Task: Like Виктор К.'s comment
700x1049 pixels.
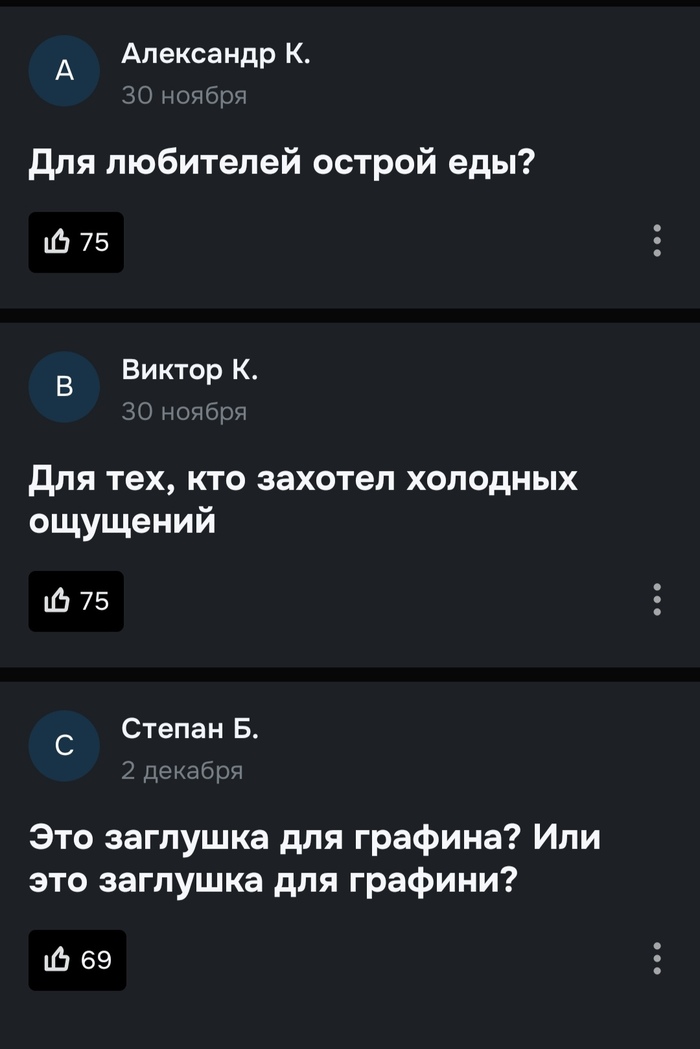Action: pyautogui.click(x=76, y=601)
